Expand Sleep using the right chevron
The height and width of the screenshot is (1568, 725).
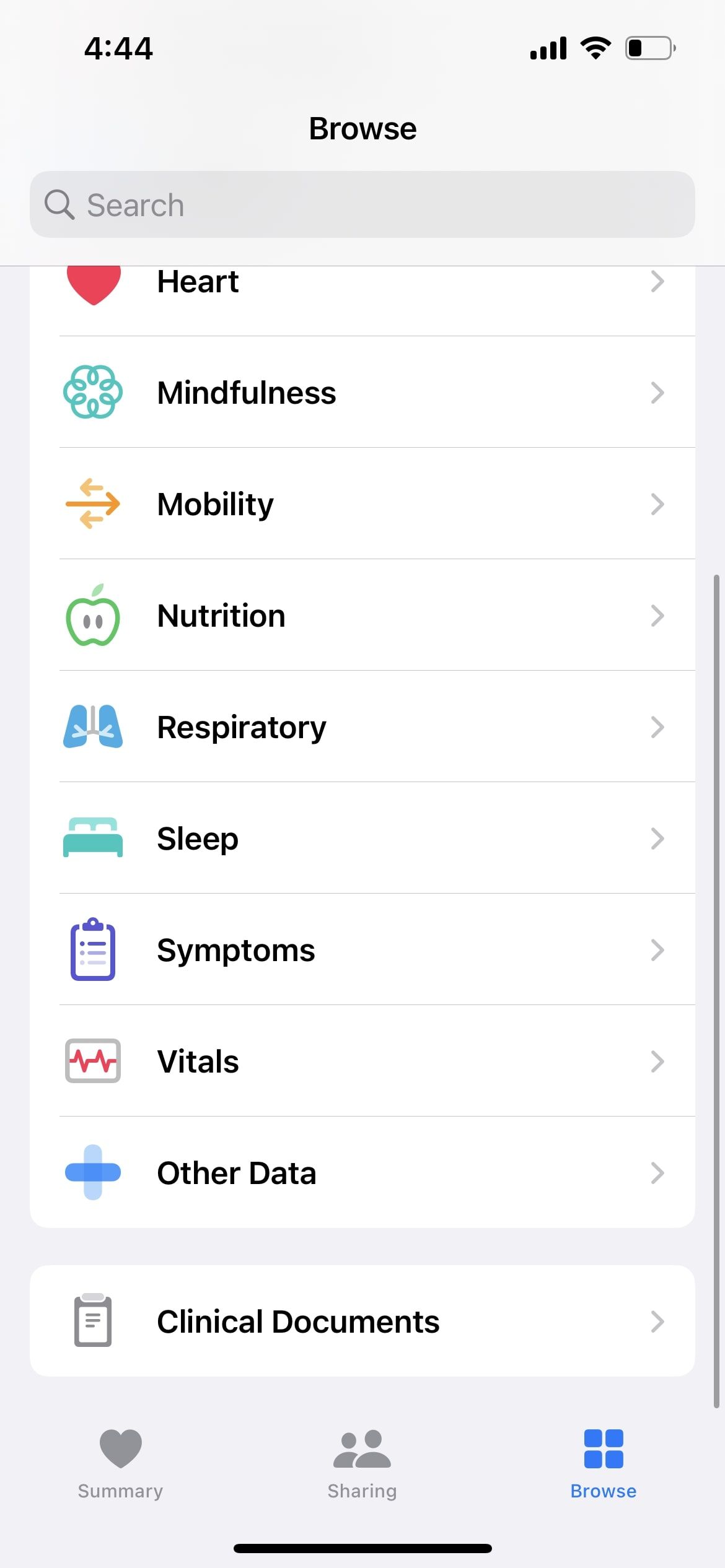pyautogui.click(x=657, y=838)
